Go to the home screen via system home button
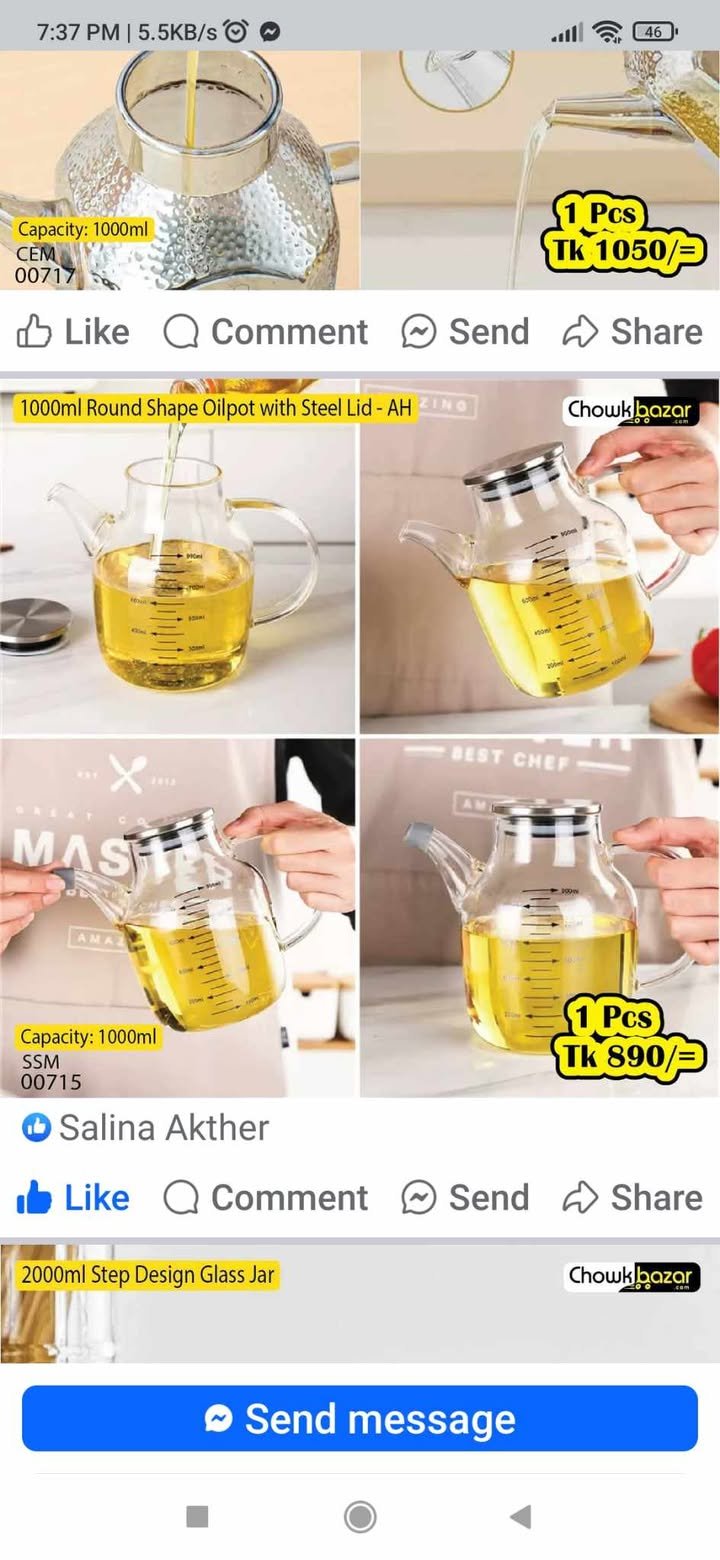This screenshot has height=1560, width=720. (360, 1517)
